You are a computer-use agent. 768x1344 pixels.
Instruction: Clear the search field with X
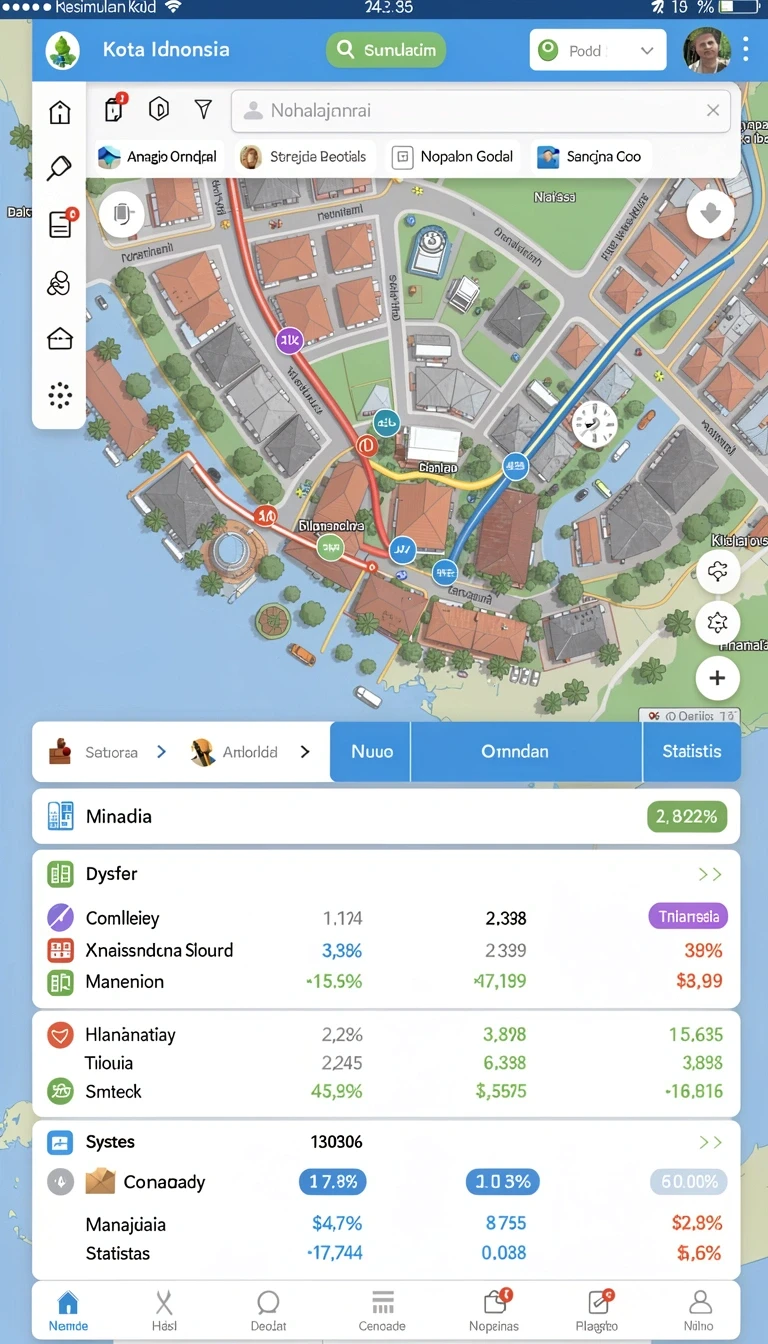[x=713, y=111]
